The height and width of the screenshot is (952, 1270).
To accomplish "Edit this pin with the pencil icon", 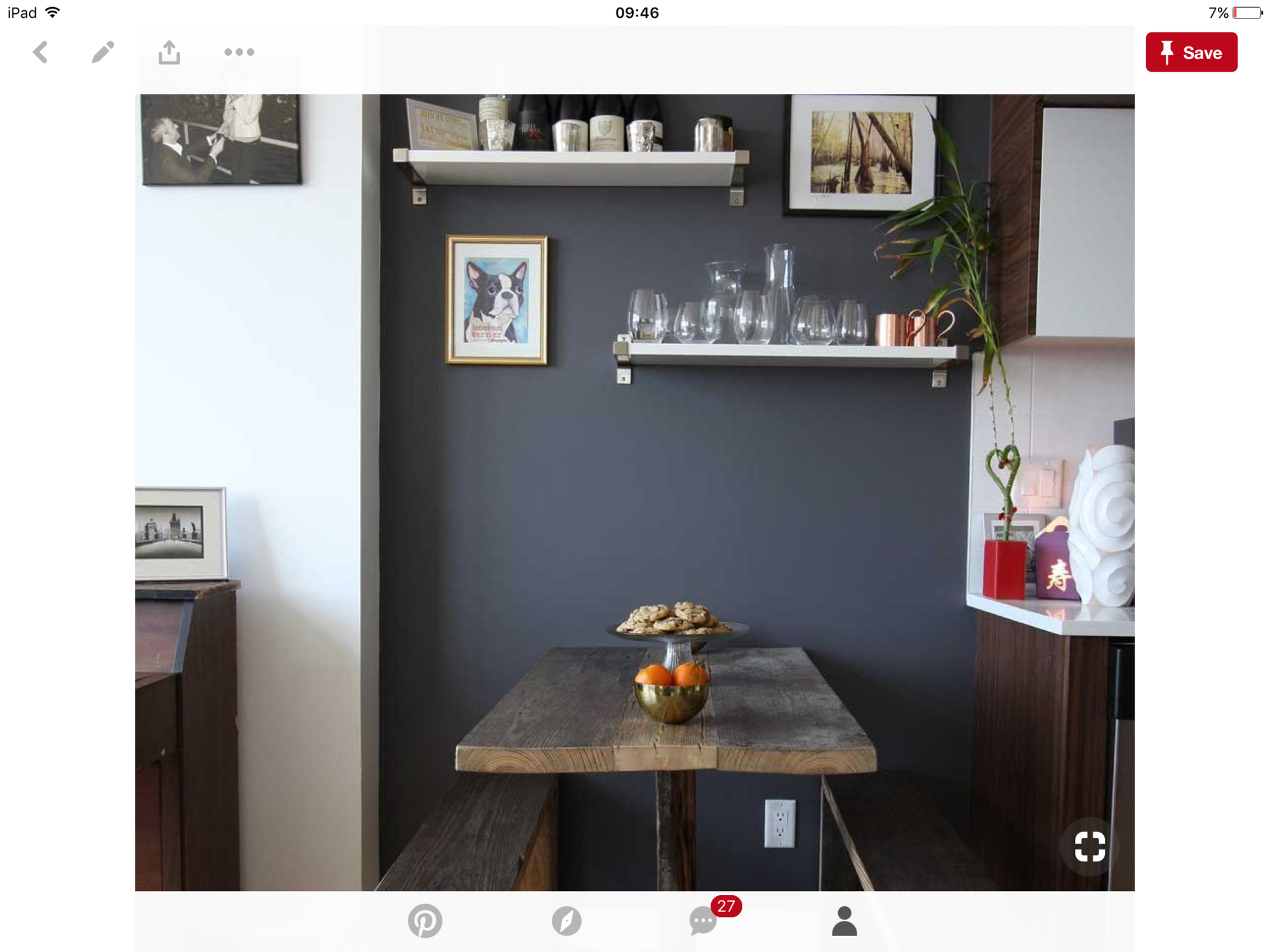I will point(102,52).
